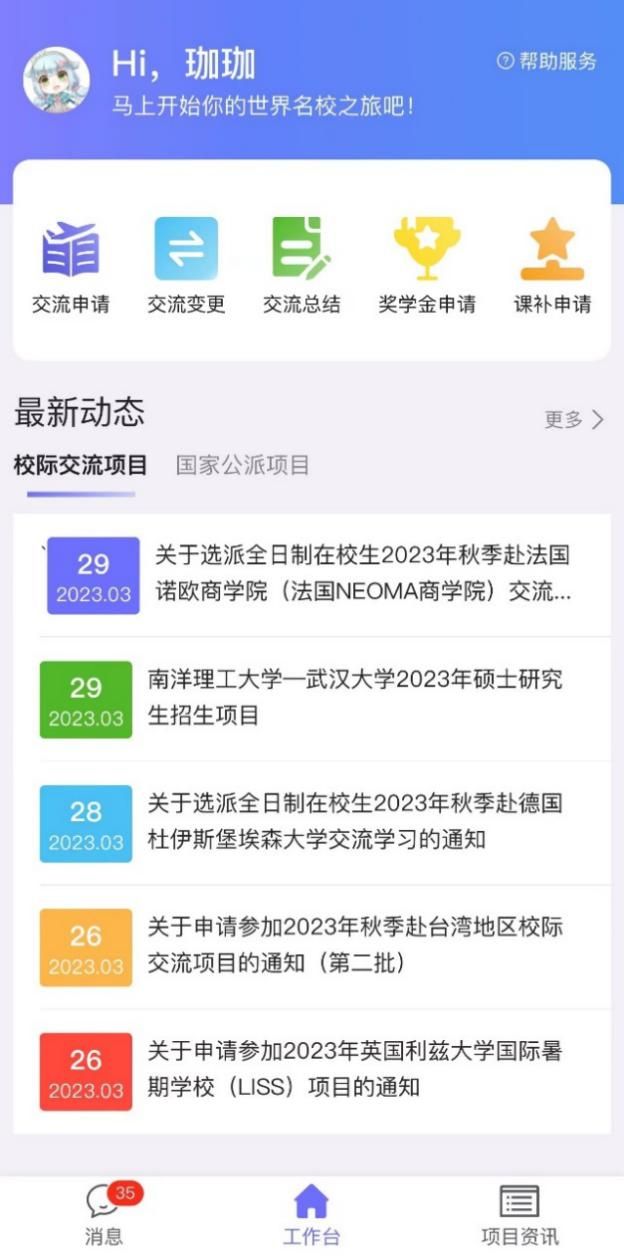Open 课补申请 application
The image size is (624, 1260).
tap(552, 266)
